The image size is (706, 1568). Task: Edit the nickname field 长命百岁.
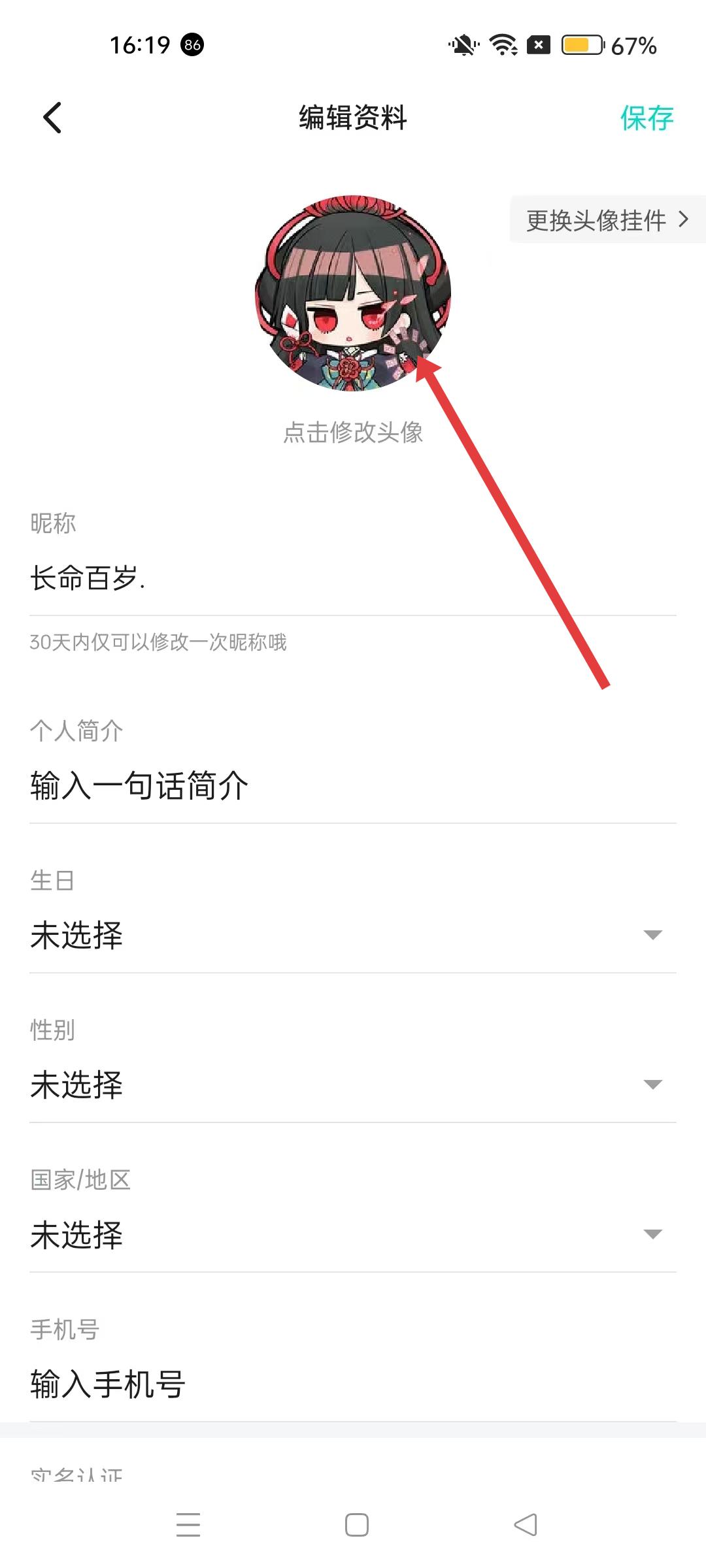coord(353,579)
